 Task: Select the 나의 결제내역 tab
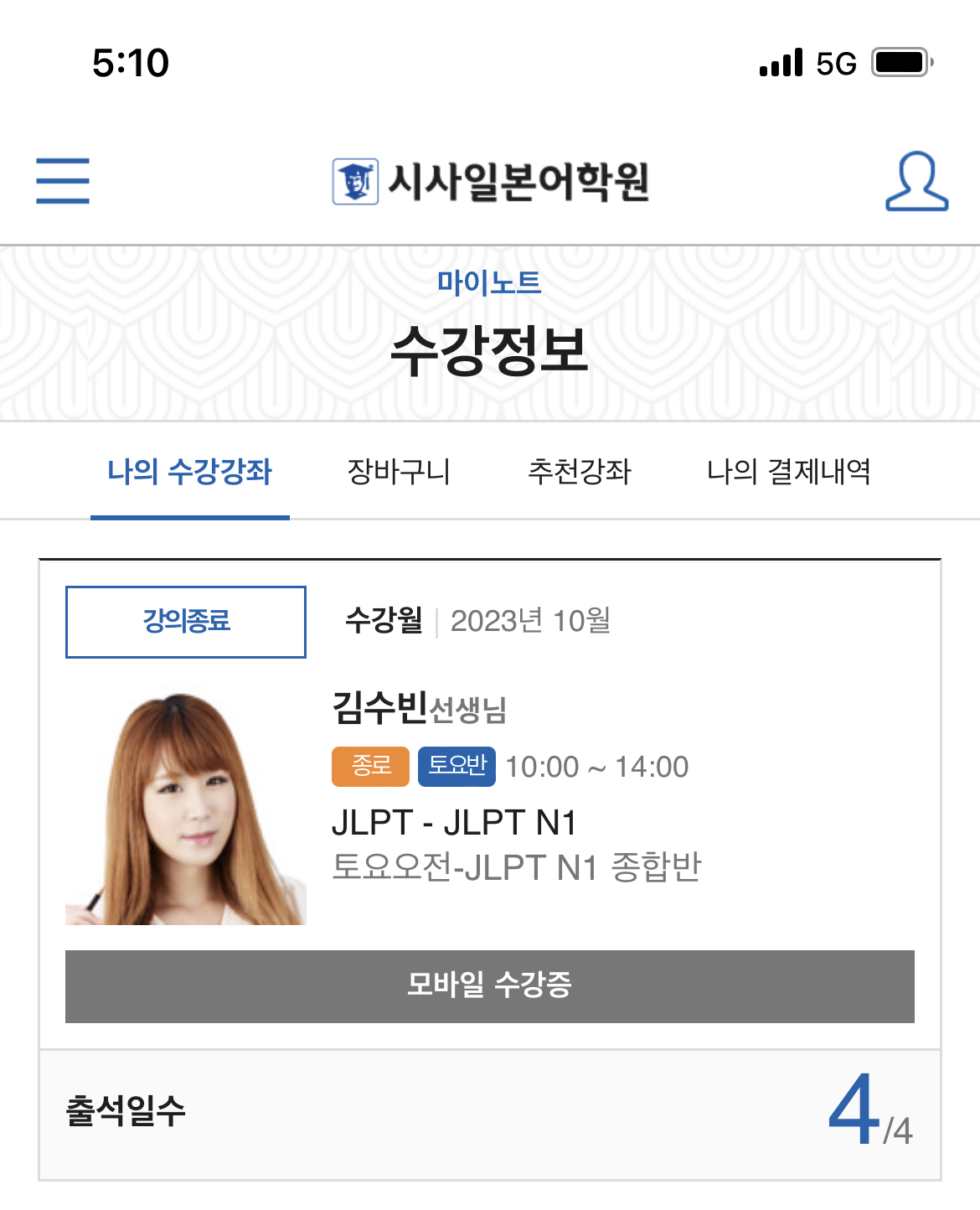[x=791, y=473]
